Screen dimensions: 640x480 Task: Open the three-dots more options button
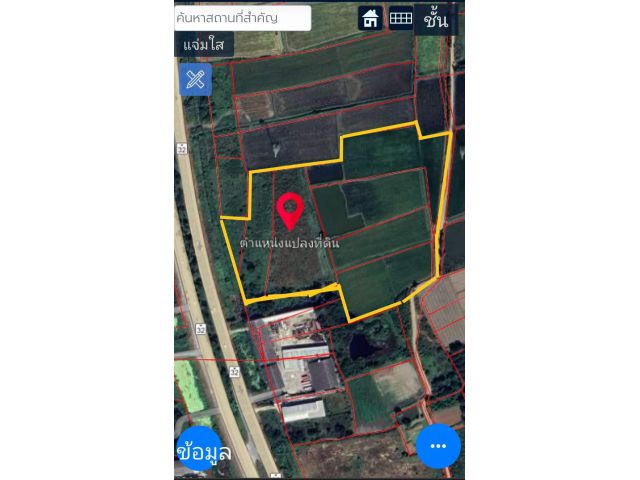437,446
